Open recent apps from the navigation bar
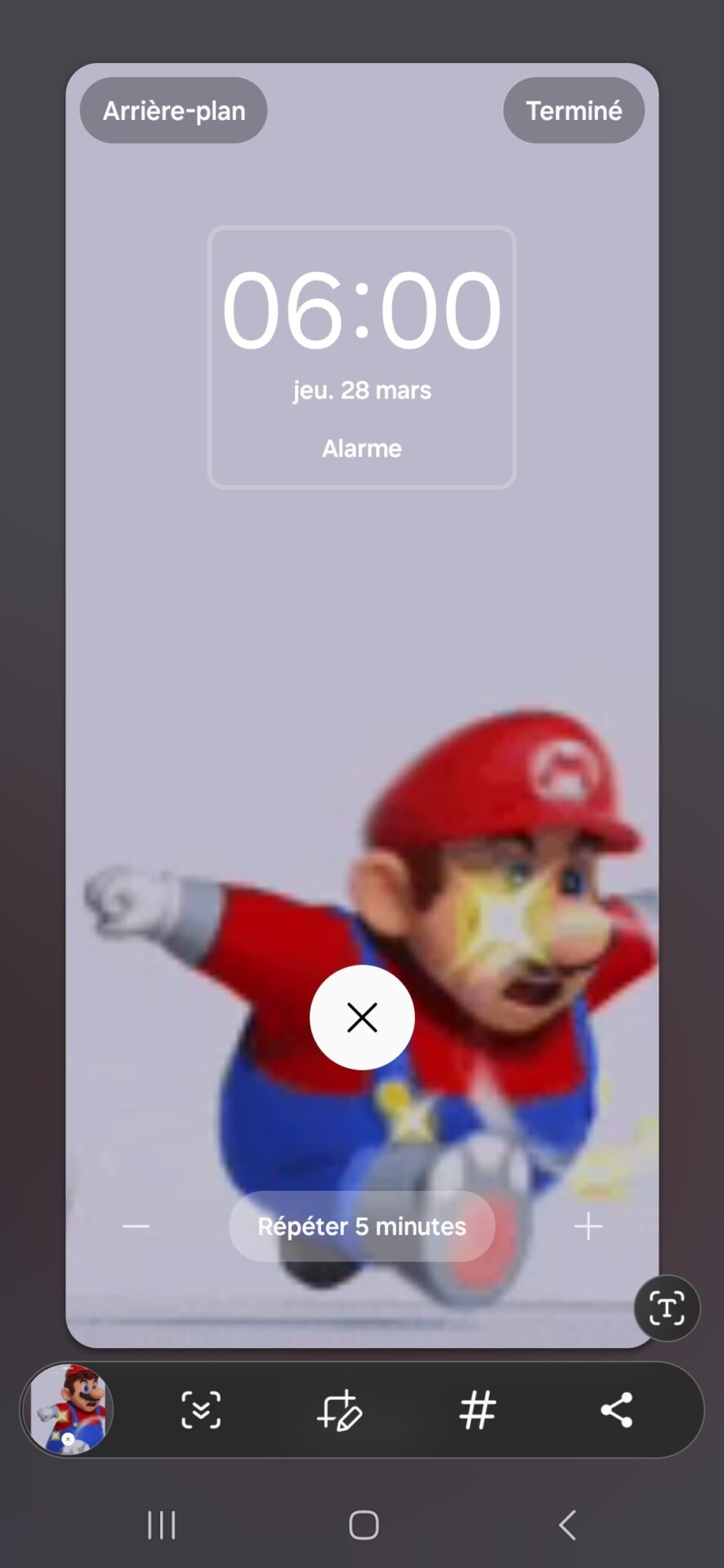 coord(162,1525)
